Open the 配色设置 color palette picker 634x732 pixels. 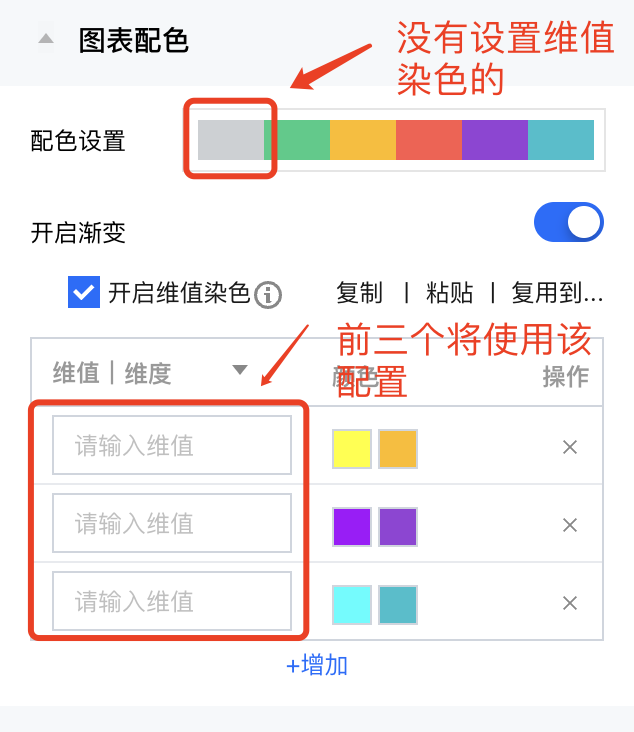pyautogui.click(x=396, y=140)
